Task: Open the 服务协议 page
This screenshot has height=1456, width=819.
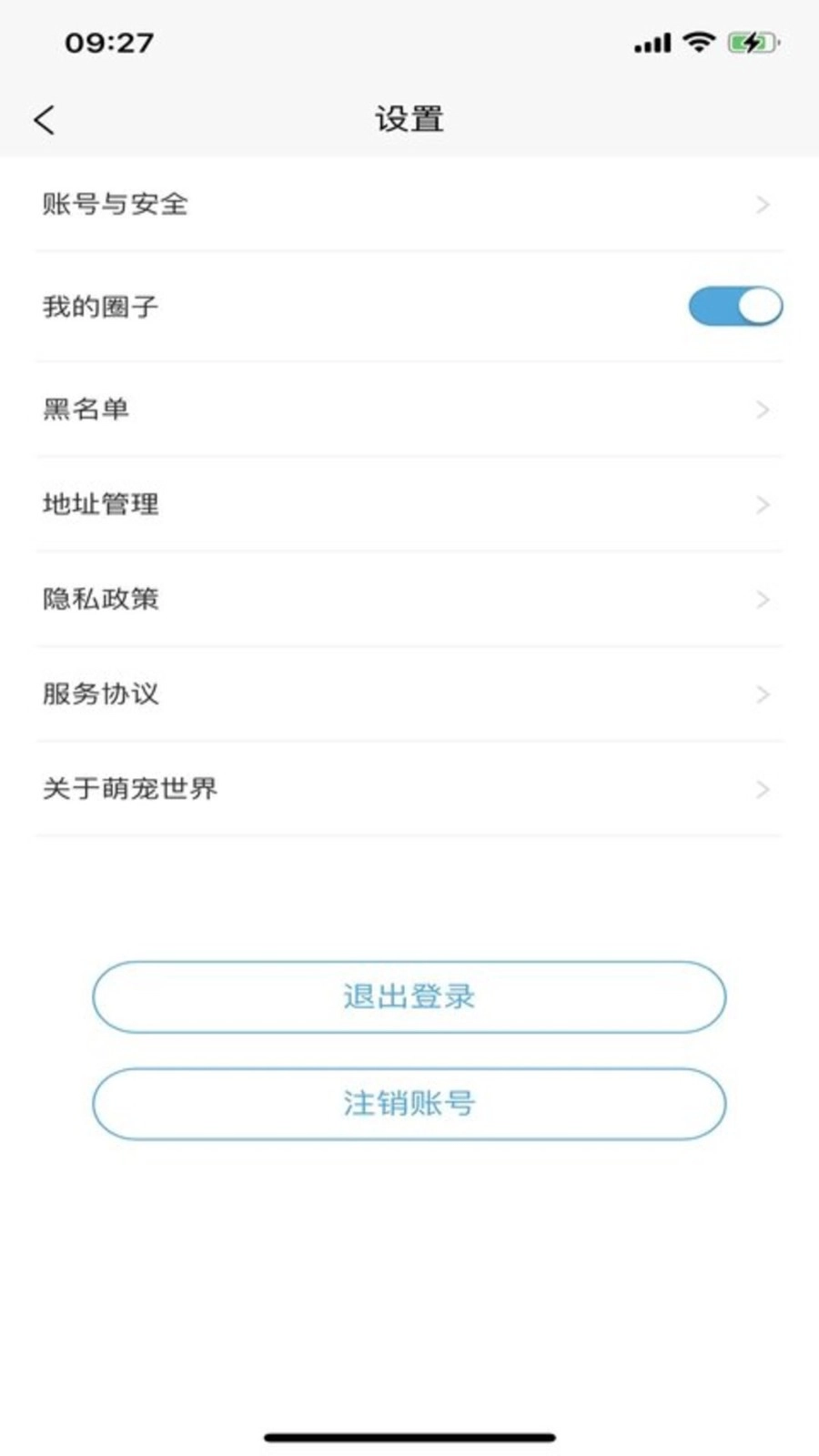Action: pos(408,694)
